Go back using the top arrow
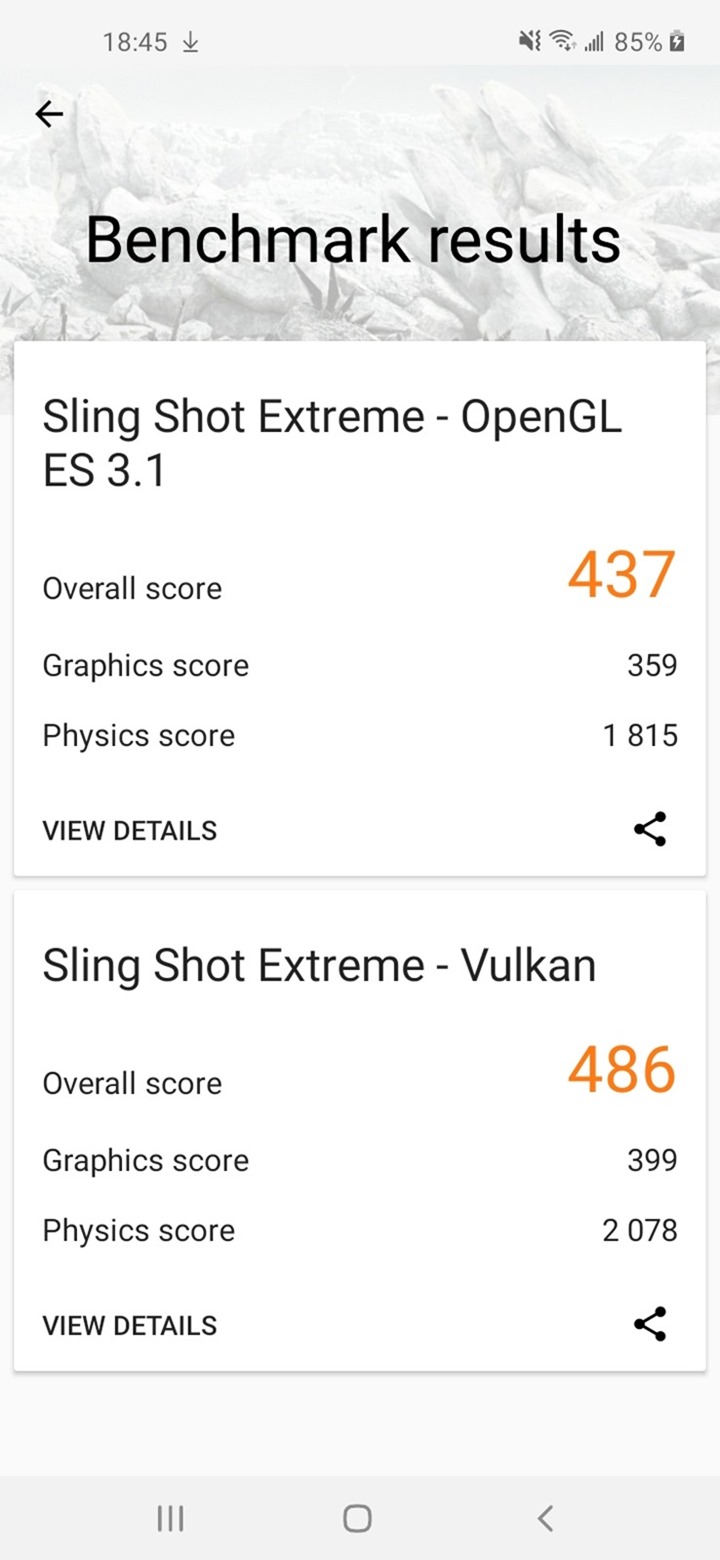 pos(49,115)
